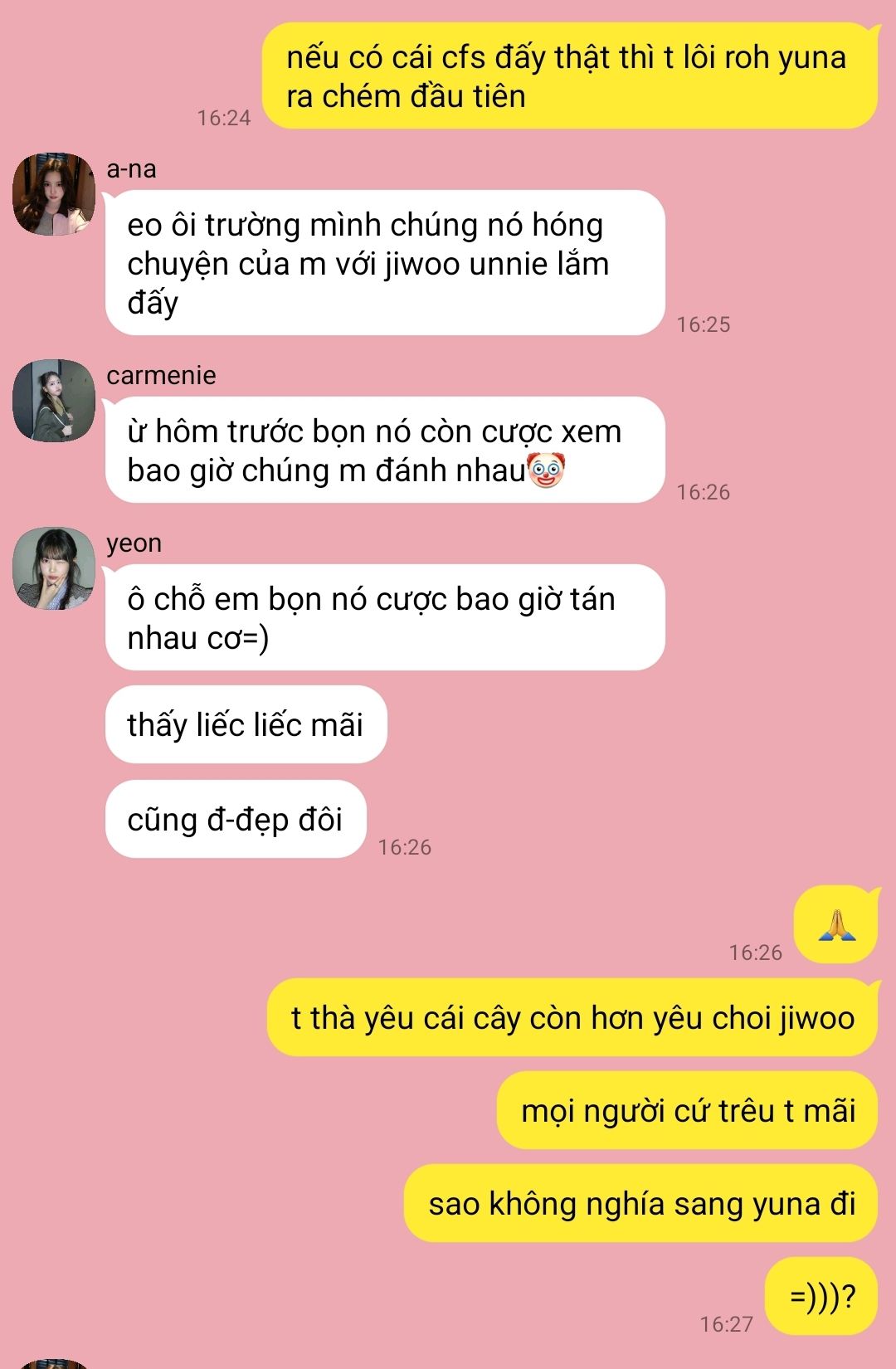This screenshot has height=1369, width=896.
Task: Open a-na's profile picture
Action: tap(54, 194)
